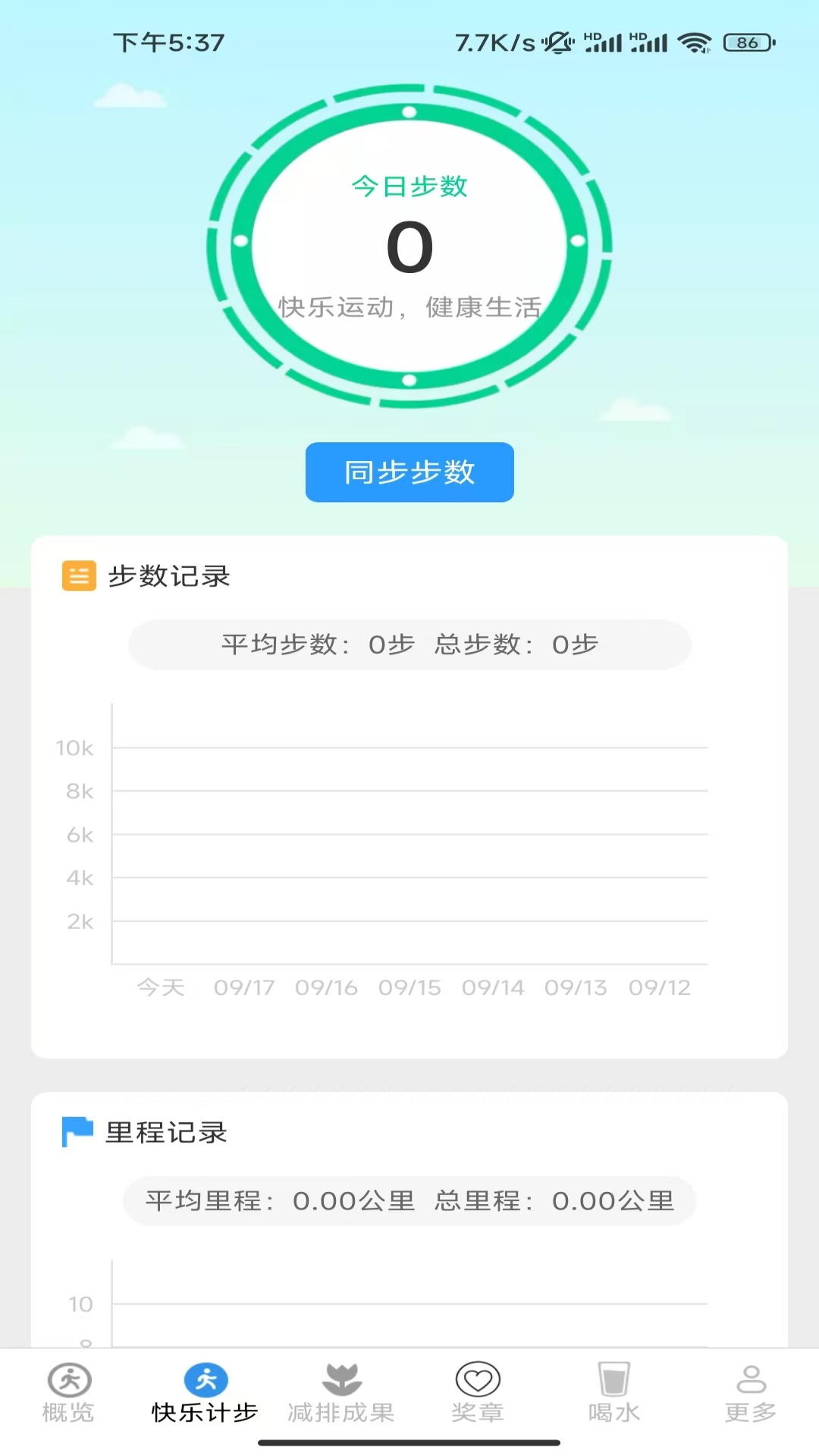
Task: Select the 快乐计步 tab
Action: coord(205,1393)
